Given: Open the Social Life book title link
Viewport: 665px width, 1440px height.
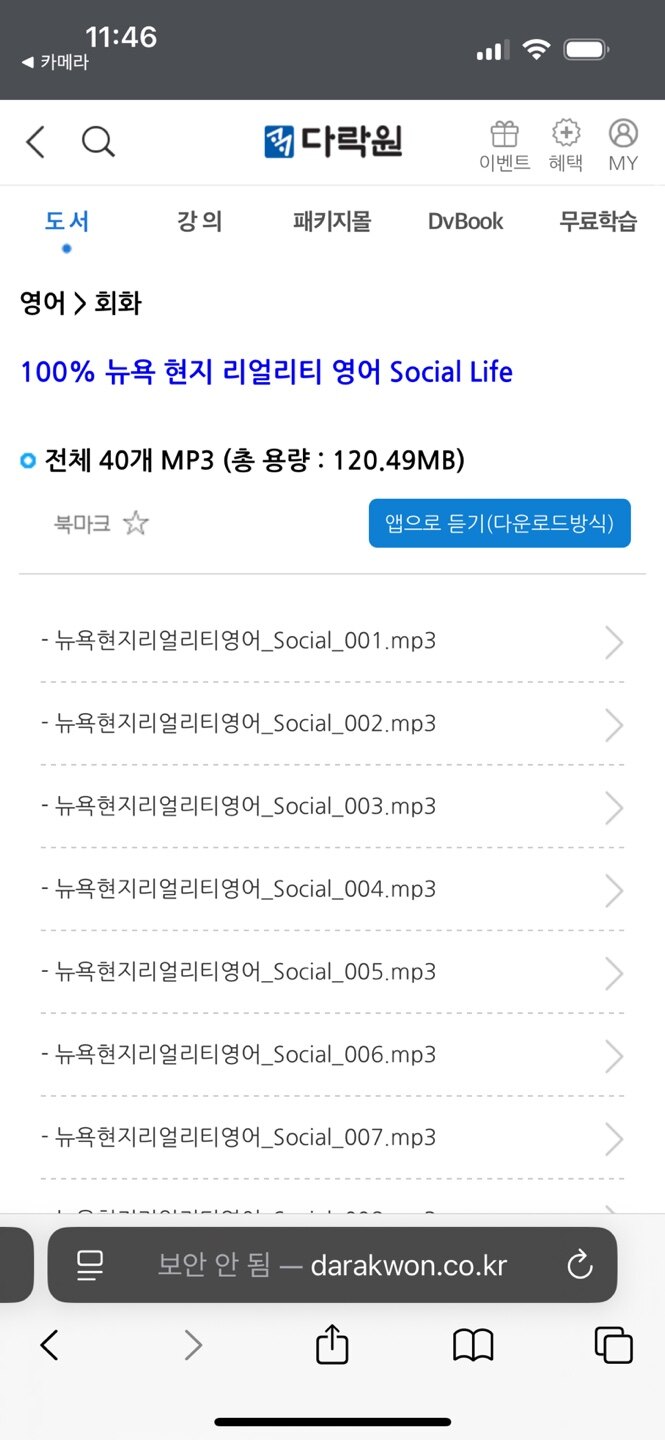Looking at the screenshot, I should [x=266, y=372].
